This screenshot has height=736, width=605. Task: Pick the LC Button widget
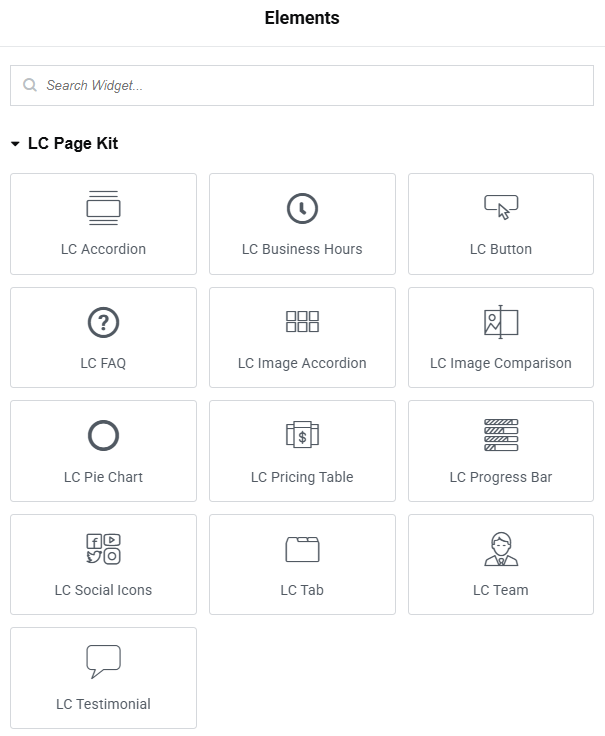pos(500,224)
